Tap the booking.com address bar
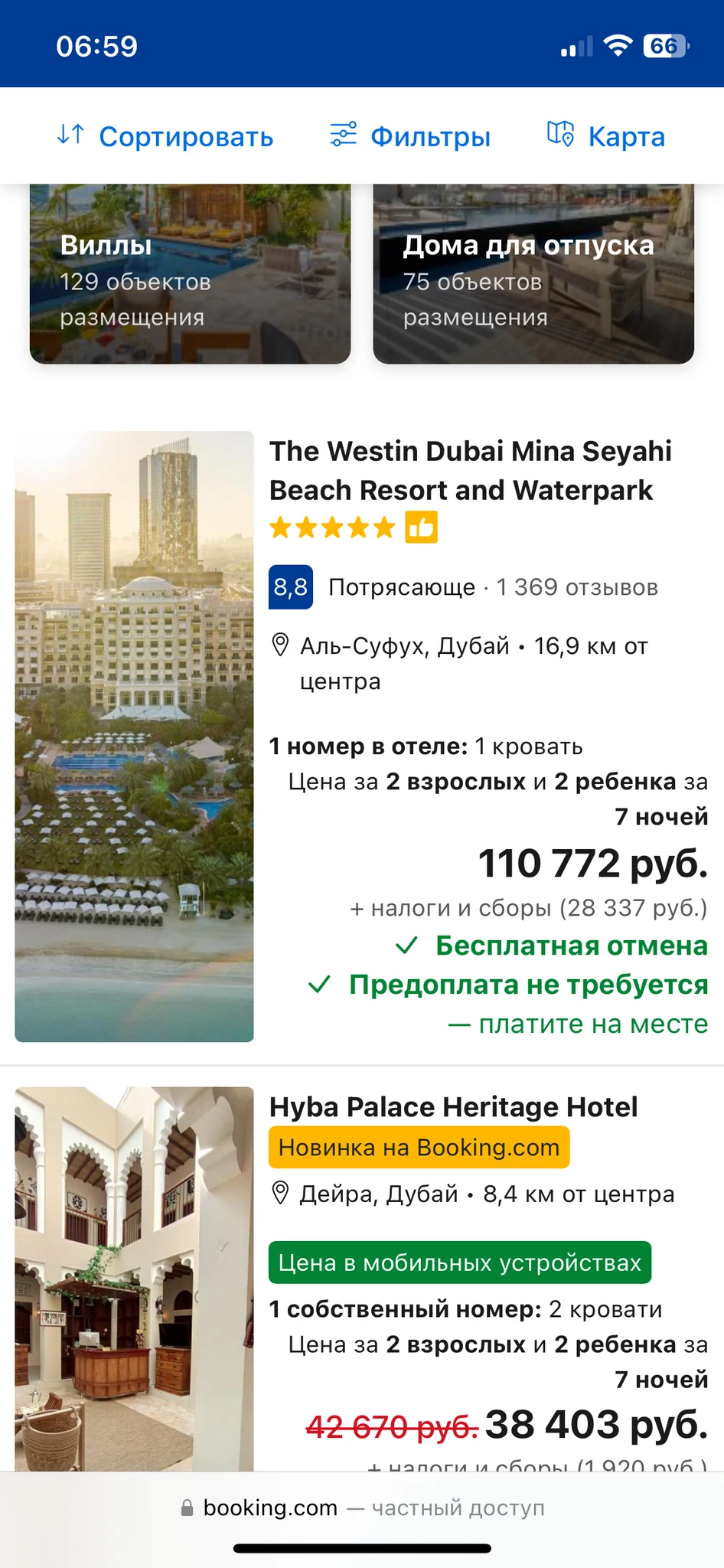The height and width of the screenshot is (1568, 724). coord(362,1508)
